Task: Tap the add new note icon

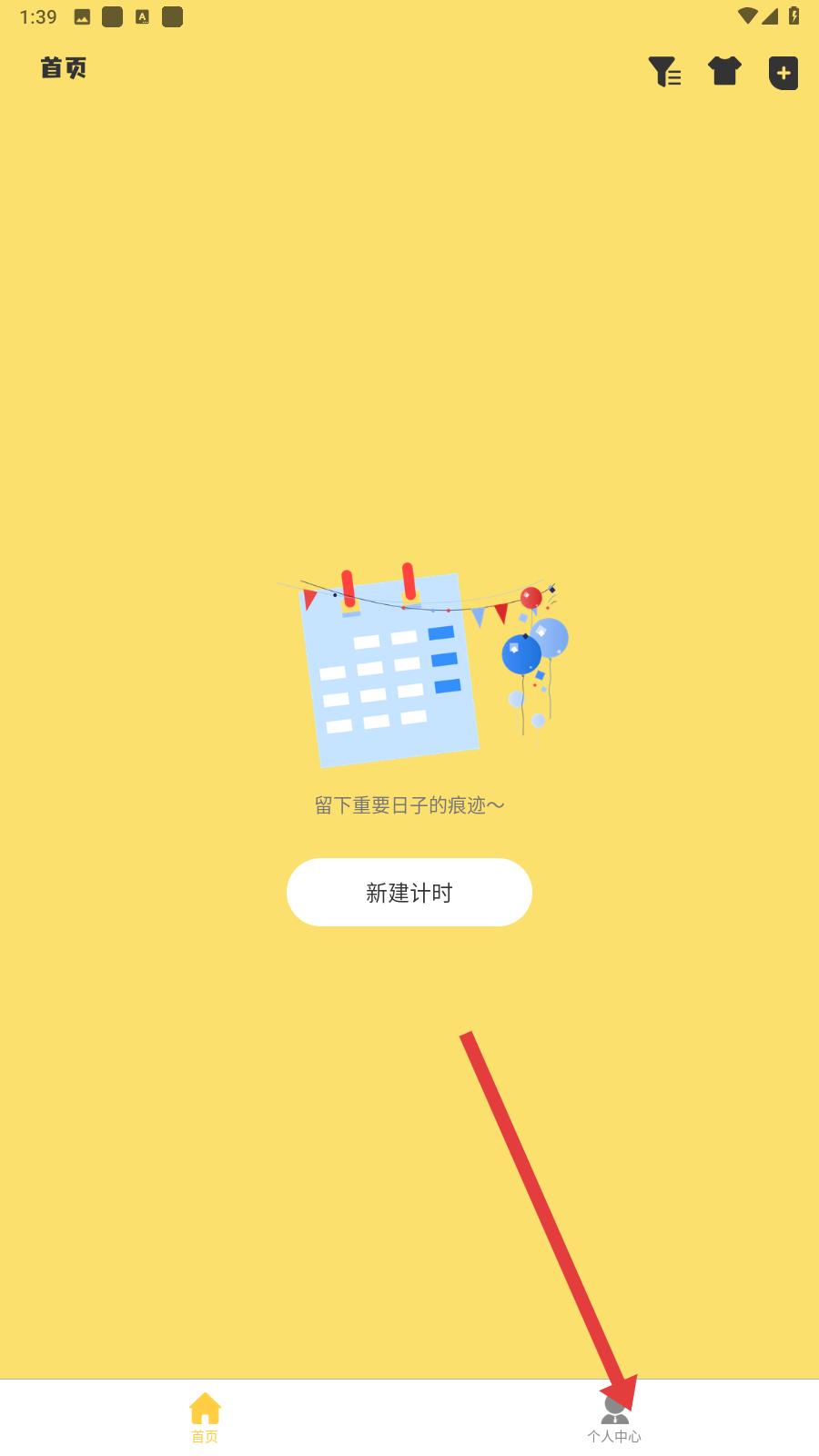Action: pos(784,72)
